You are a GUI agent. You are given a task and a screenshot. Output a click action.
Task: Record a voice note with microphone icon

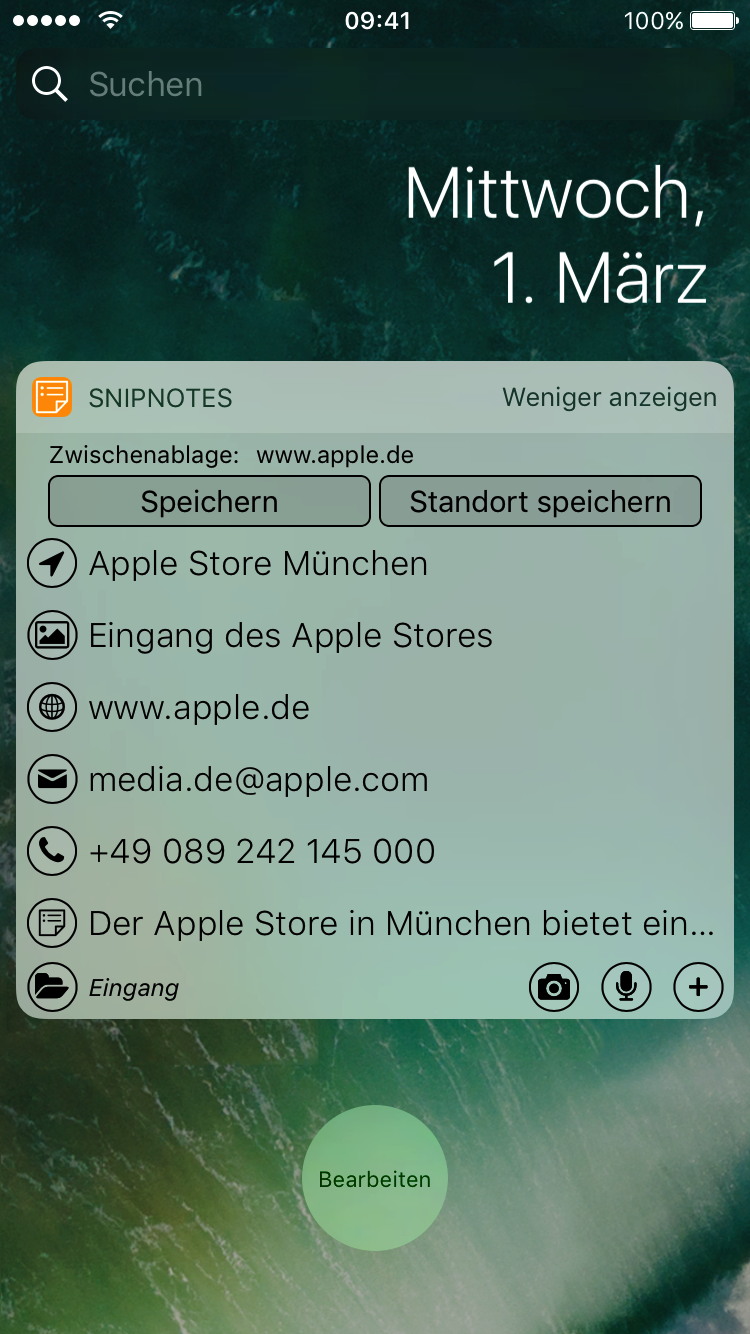click(x=626, y=988)
